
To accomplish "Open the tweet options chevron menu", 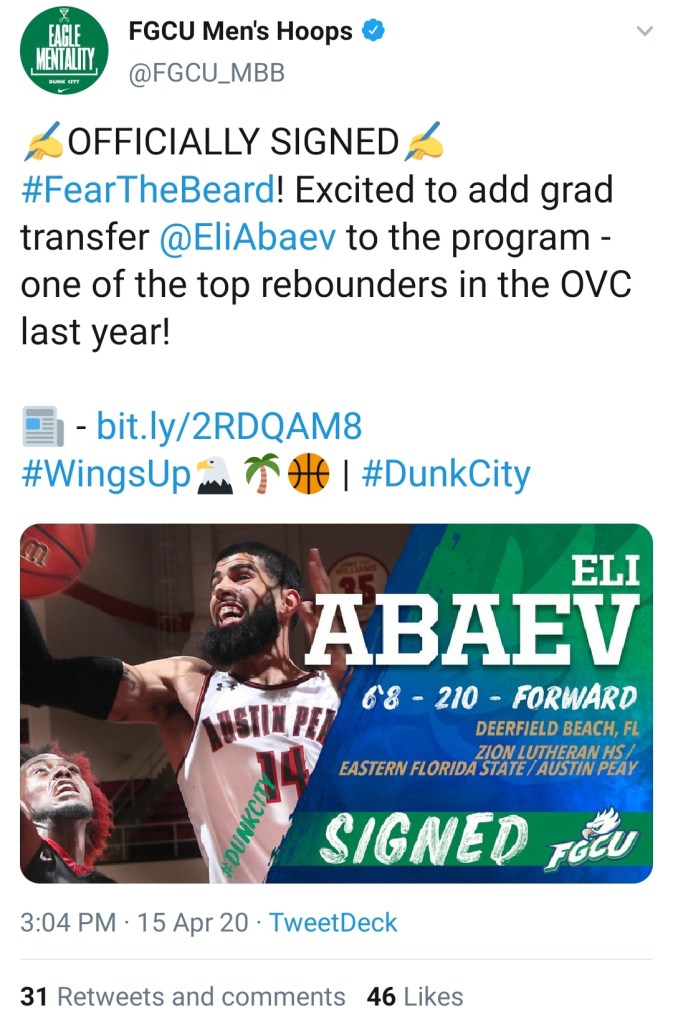I will 645,31.
